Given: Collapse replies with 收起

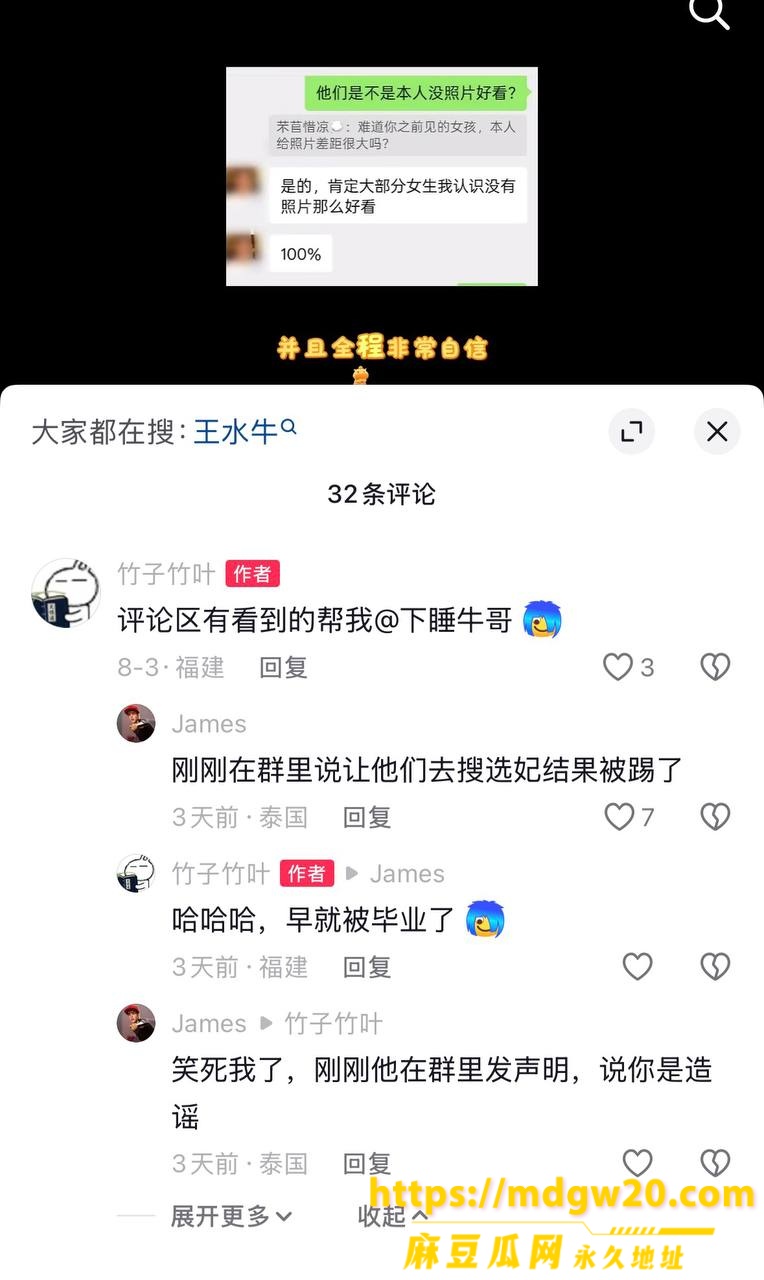Looking at the screenshot, I should (x=393, y=1216).
